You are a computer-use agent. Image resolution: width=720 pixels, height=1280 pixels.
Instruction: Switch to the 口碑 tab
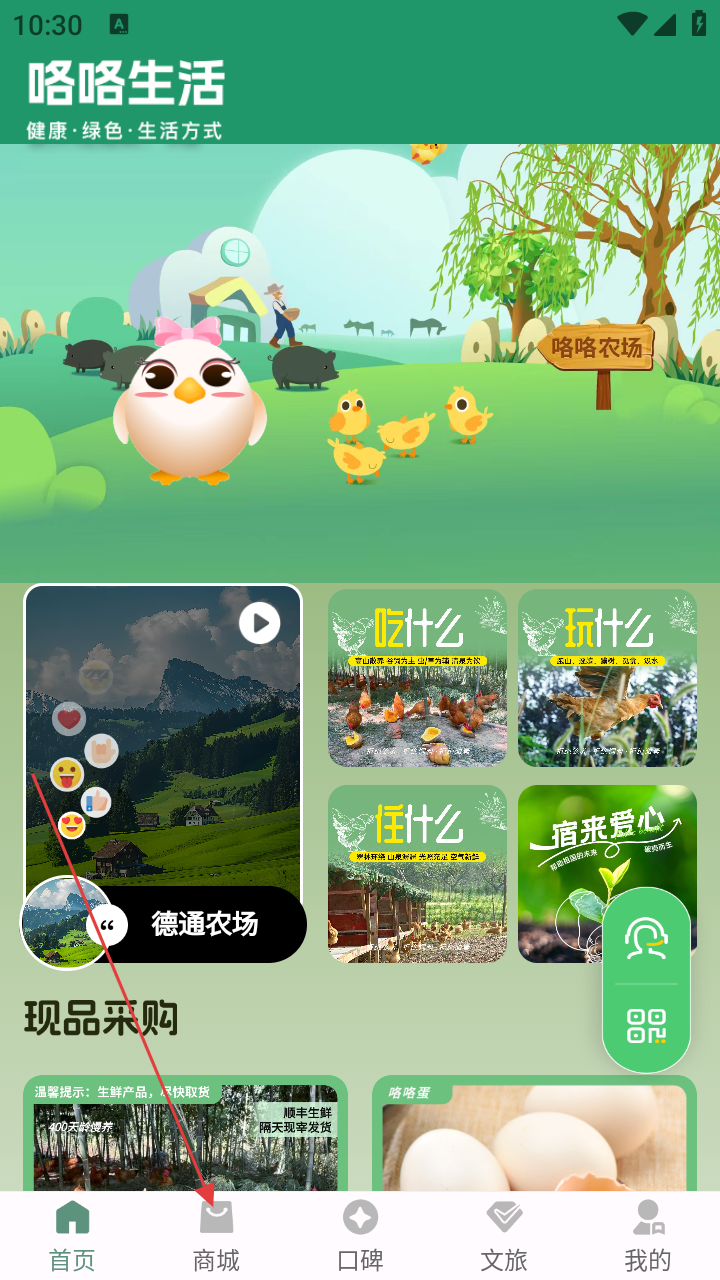point(360,1237)
